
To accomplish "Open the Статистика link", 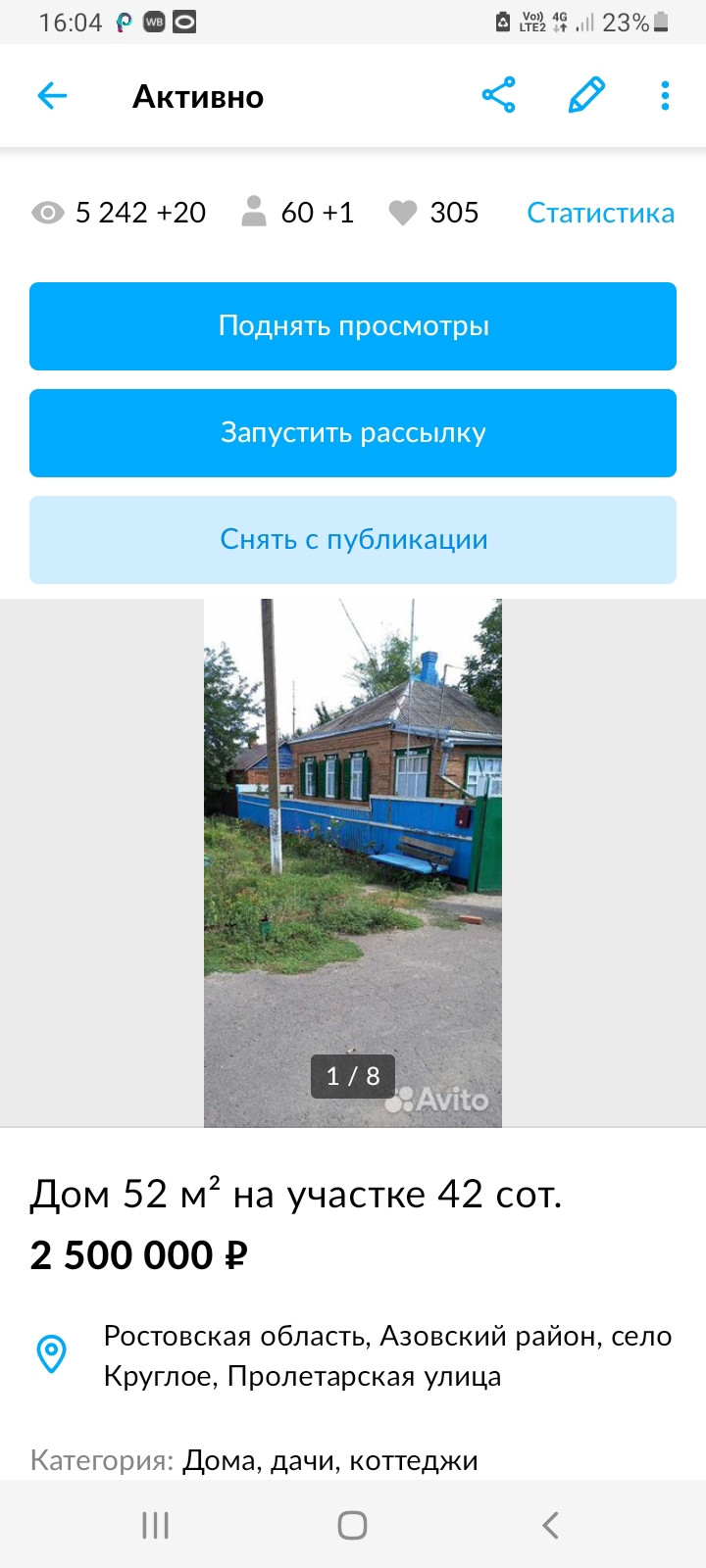I will [600, 213].
